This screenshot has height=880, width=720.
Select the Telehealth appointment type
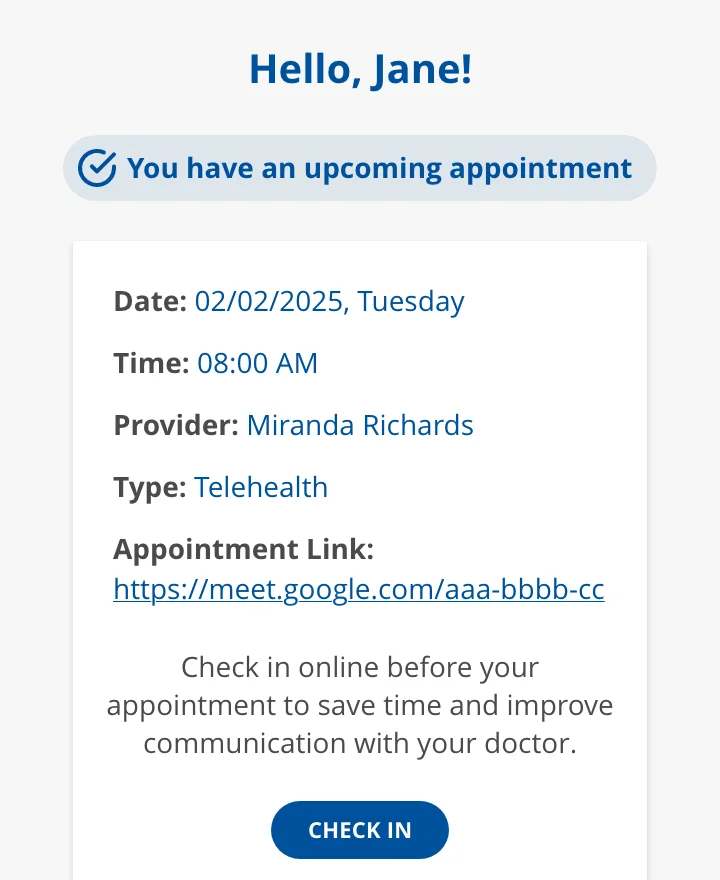point(262,487)
